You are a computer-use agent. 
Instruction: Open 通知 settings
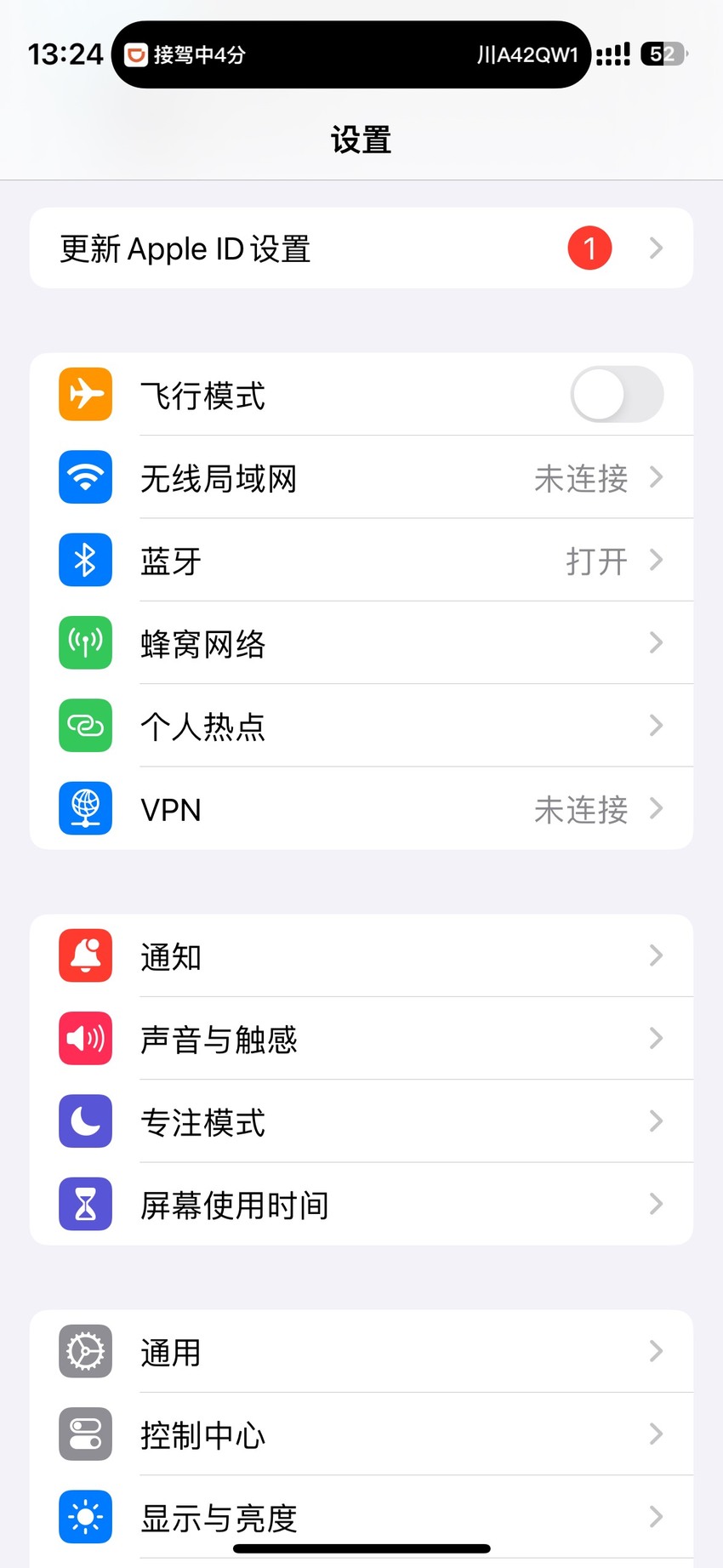coord(361,955)
